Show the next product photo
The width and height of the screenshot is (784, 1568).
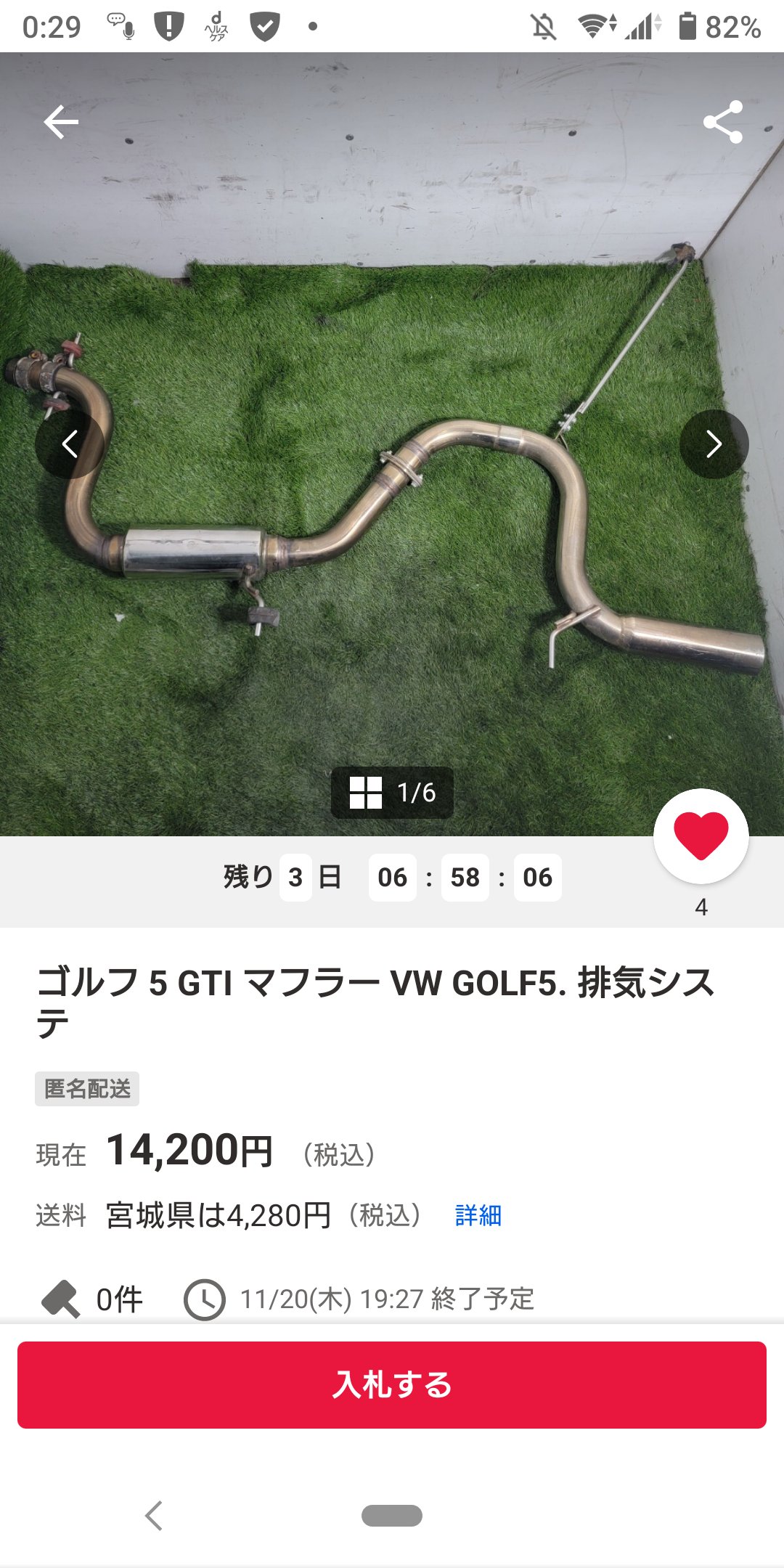[714, 444]
